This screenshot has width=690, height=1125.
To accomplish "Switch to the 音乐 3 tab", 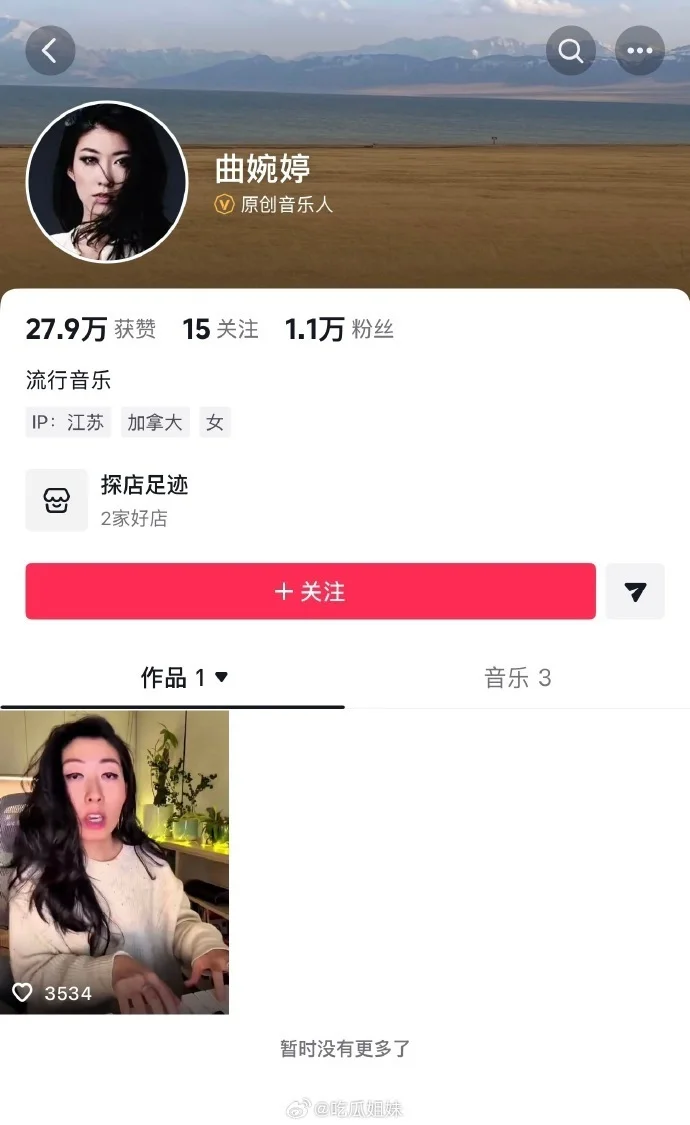I will pos(517,678).
